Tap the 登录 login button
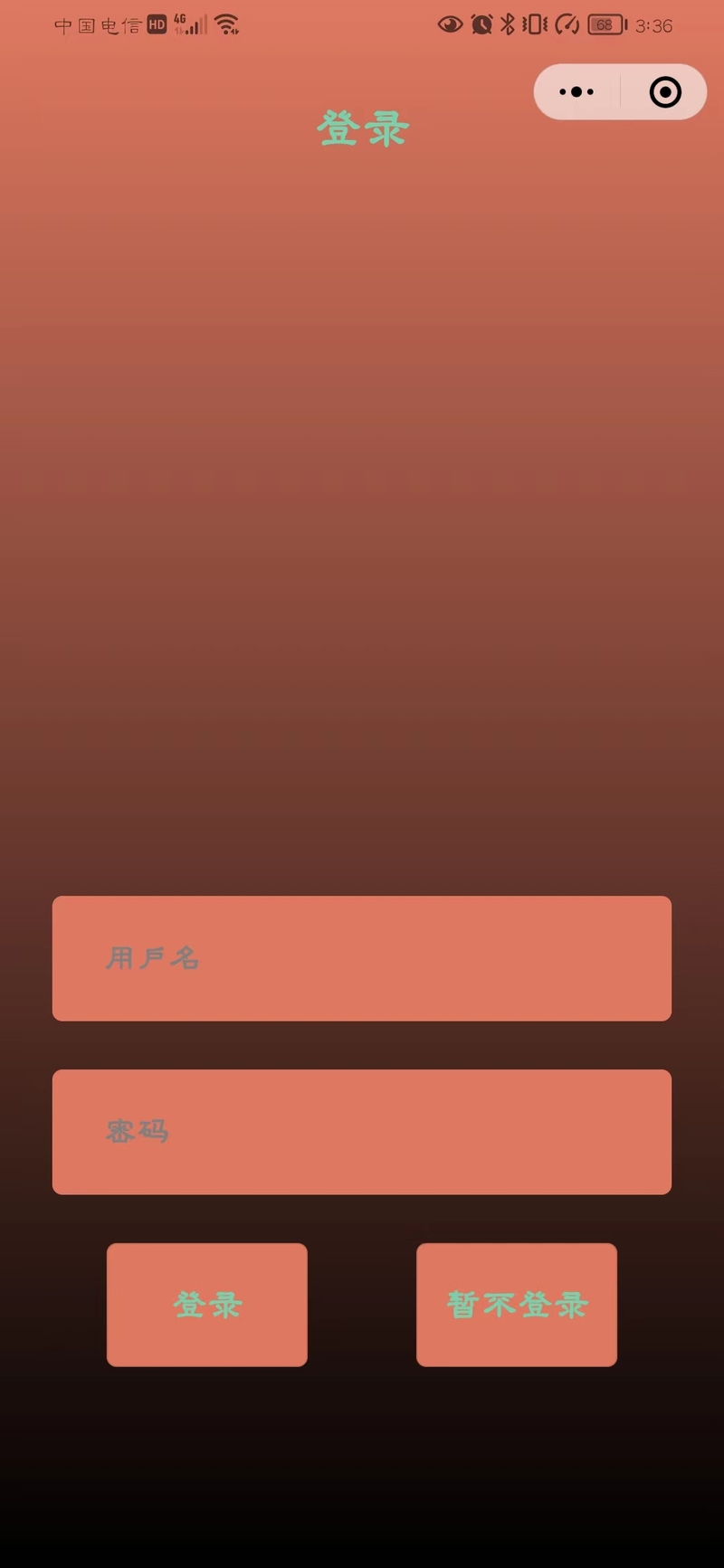This screenshot has height=1568, width=724. (207, 1305)
